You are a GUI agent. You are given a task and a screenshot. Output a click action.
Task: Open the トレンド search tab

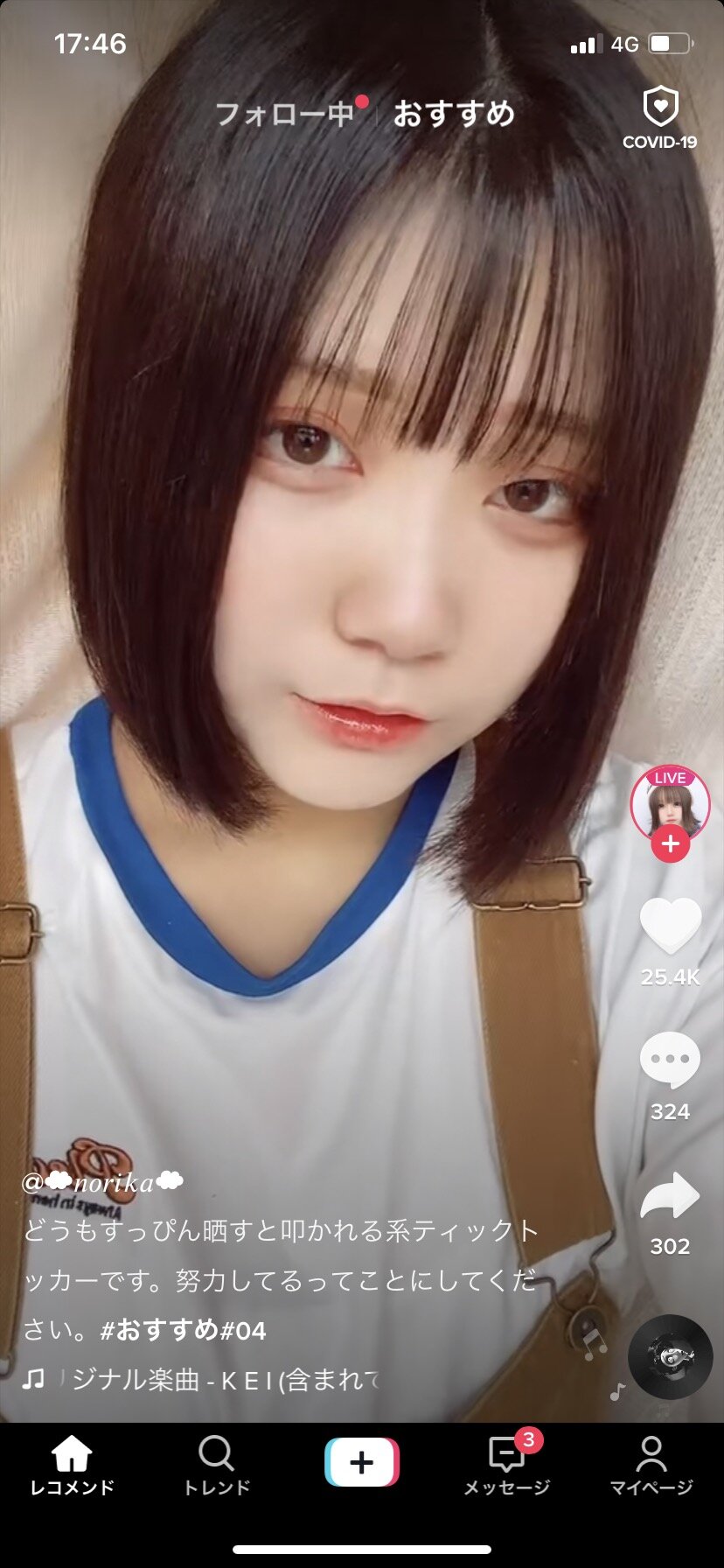coord(216,1466)
